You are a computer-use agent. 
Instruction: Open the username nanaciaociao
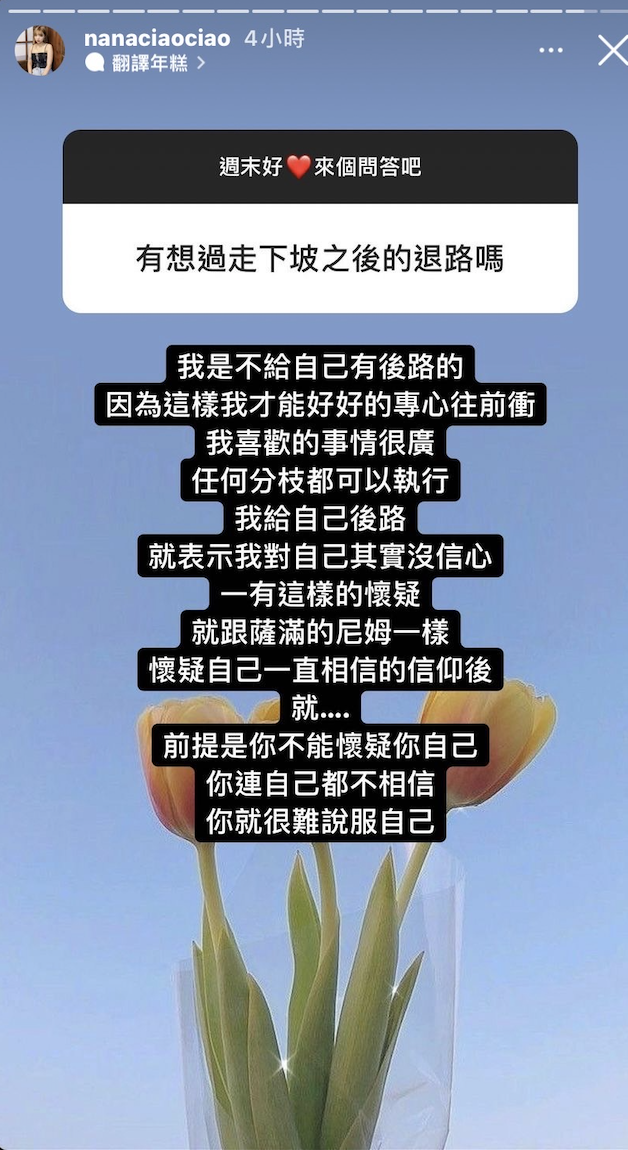point(157,38)
